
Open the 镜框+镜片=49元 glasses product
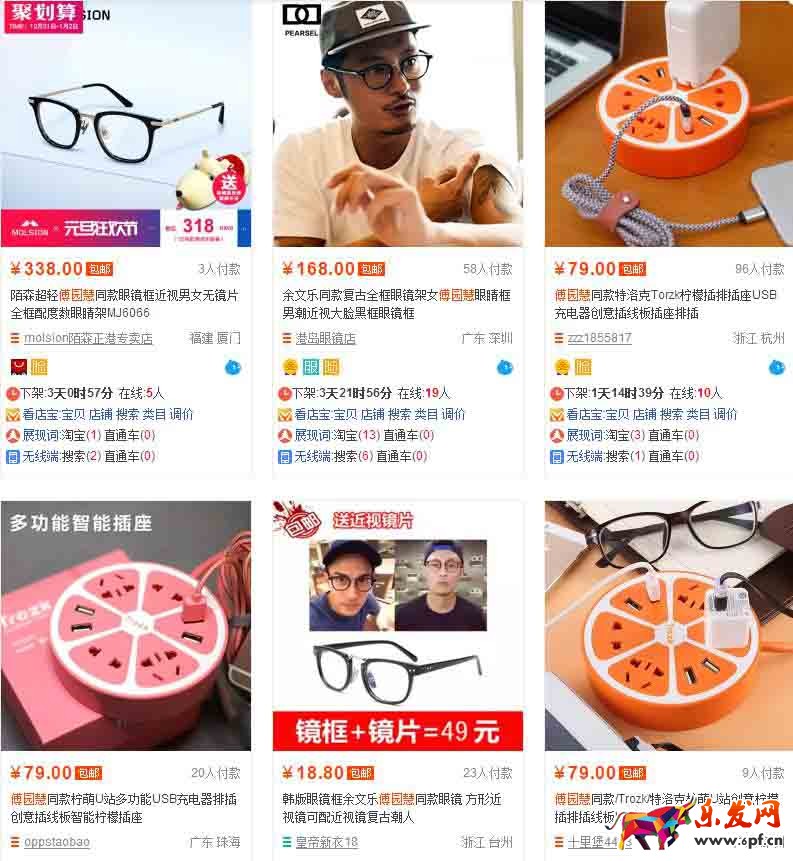coord(397,626)
